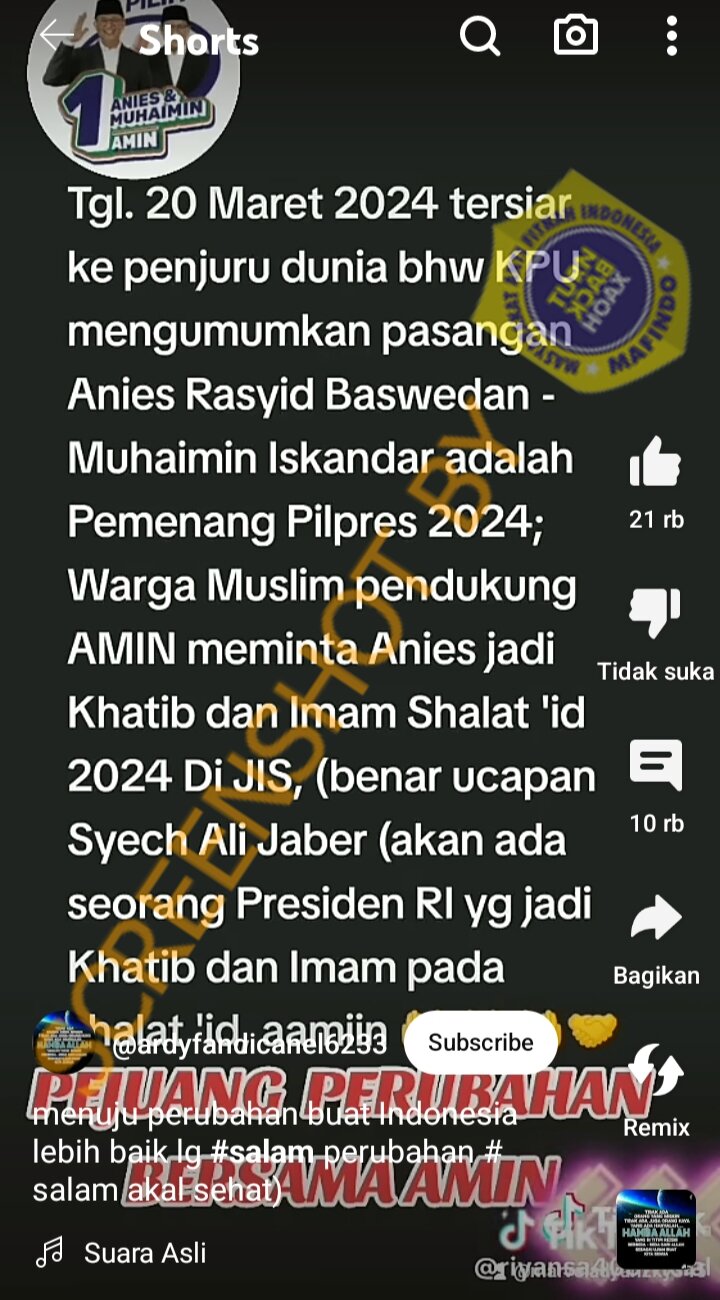
Task: Open the Suara Asli sound page
Action: tap(145, 1252)
